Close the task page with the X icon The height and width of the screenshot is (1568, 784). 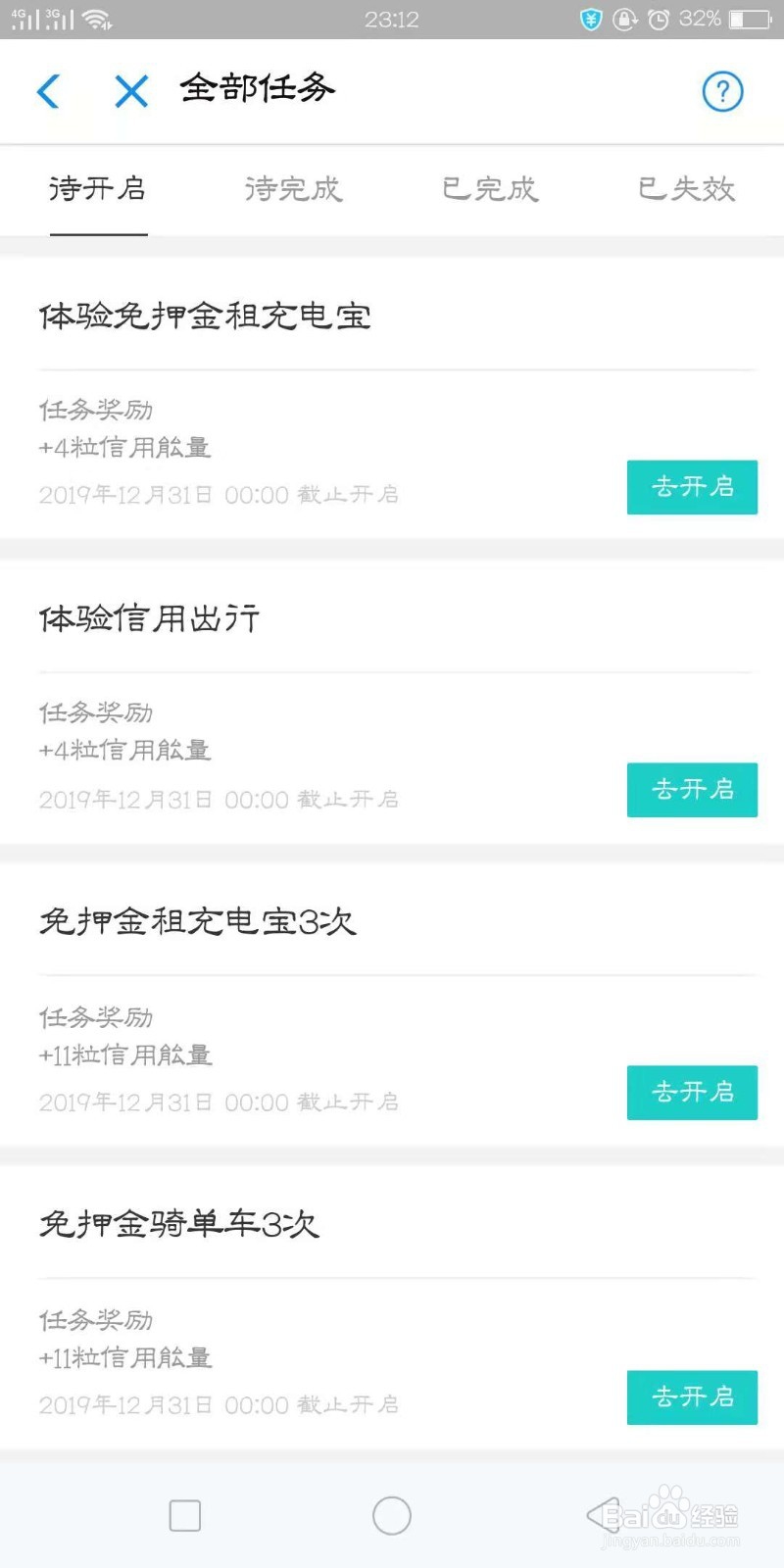click(131, 91)
